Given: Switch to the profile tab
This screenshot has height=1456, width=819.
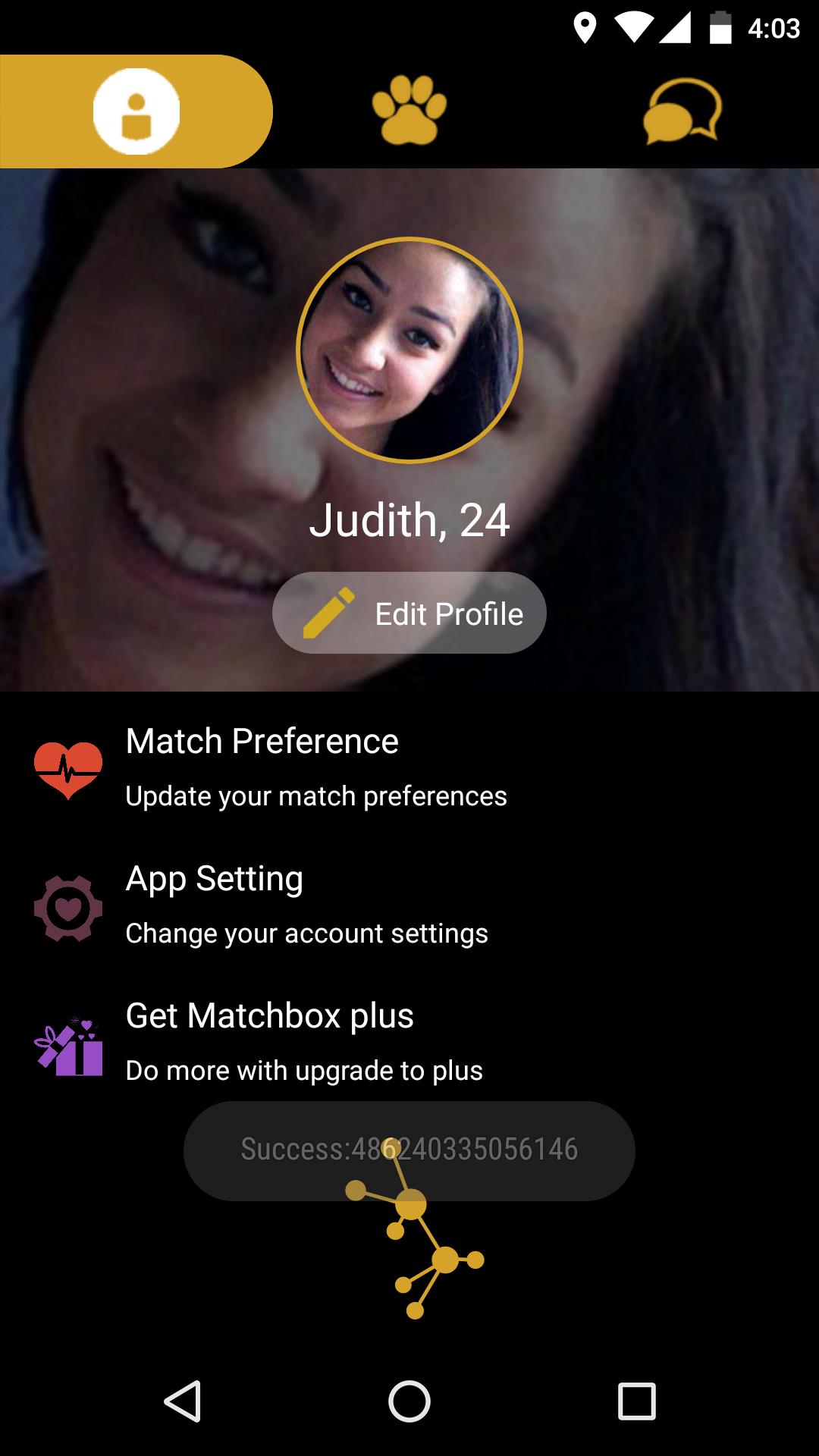Looking at the screenshot, I should 136,111.
